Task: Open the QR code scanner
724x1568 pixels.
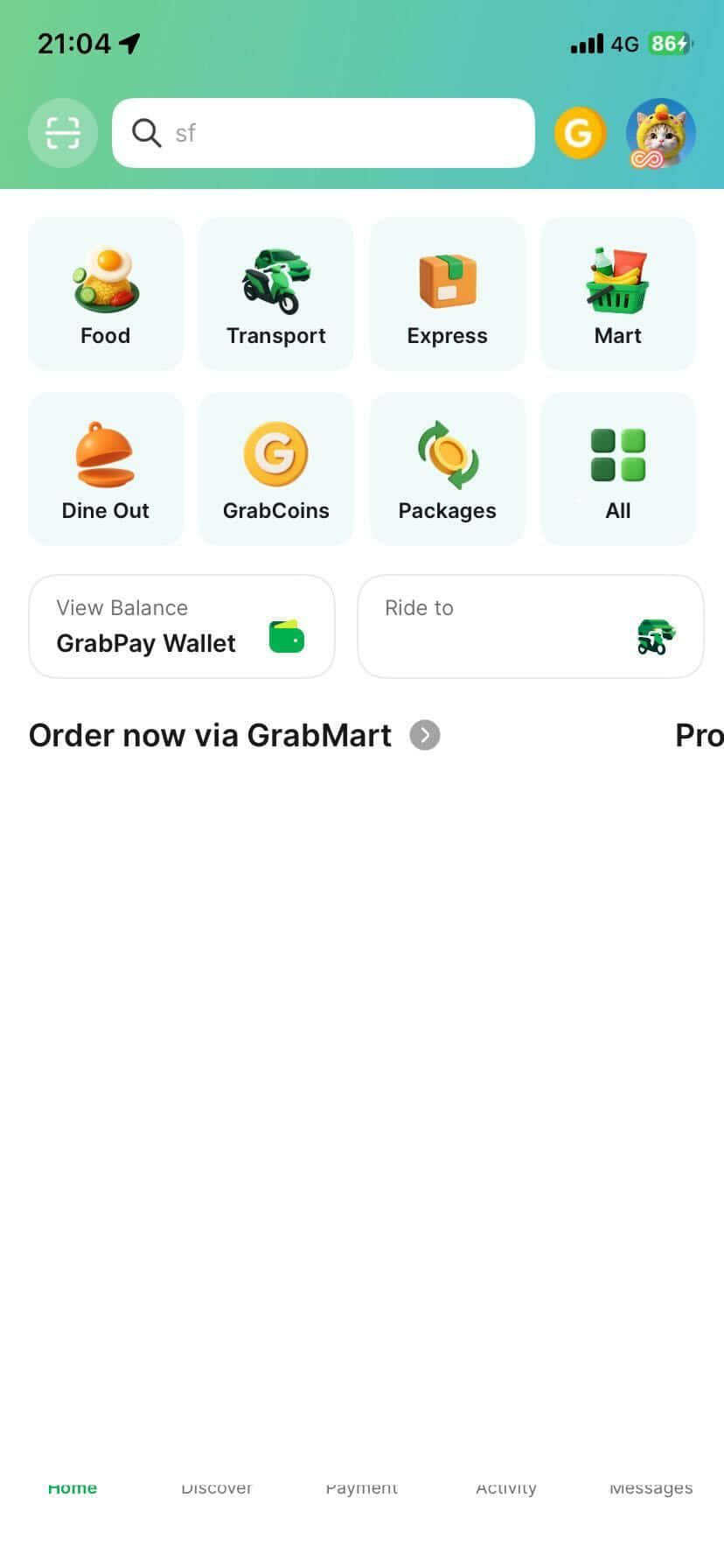Action: click(63, 133)
